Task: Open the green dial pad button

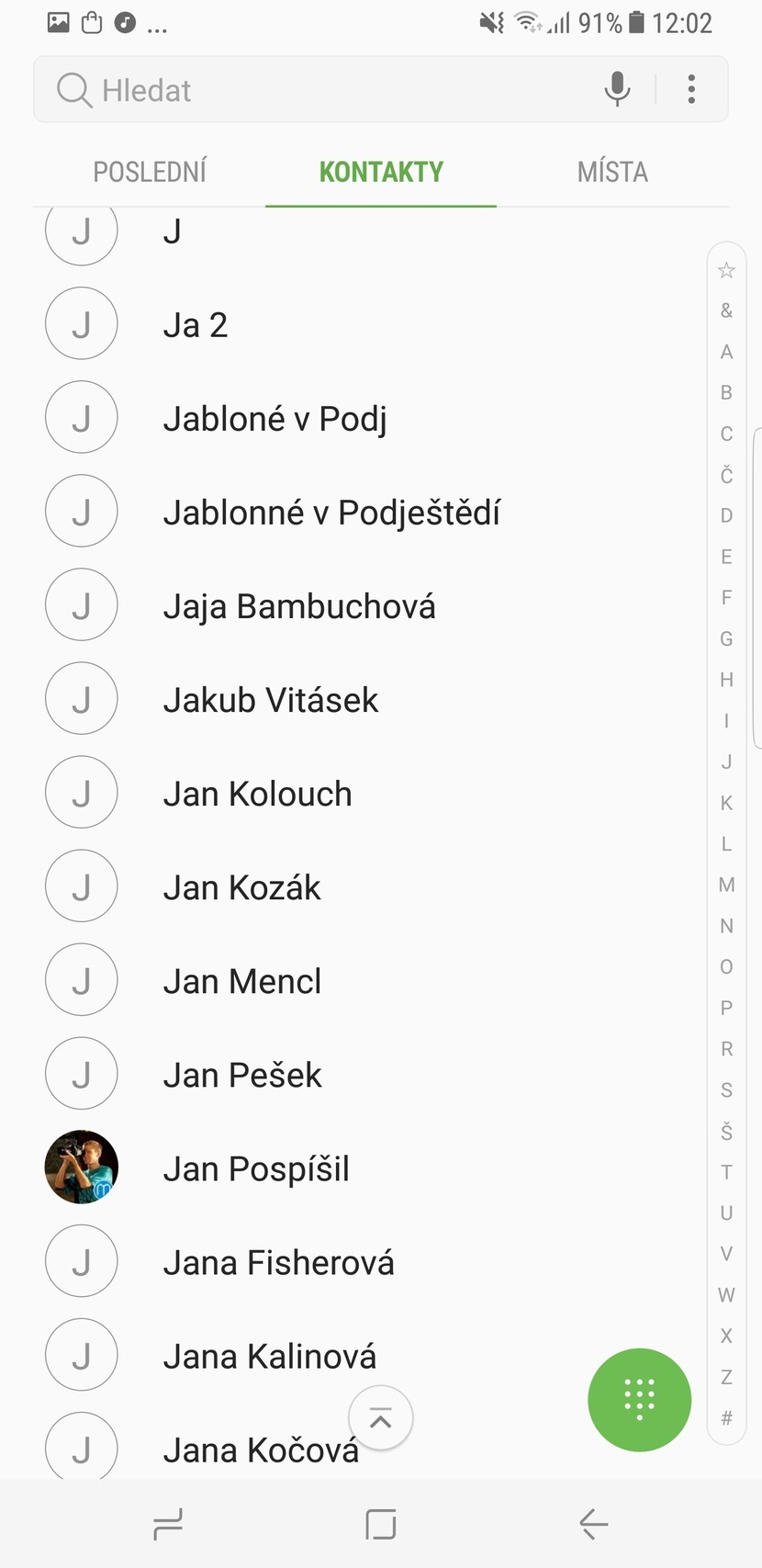Action: [x=639, y=1399]
